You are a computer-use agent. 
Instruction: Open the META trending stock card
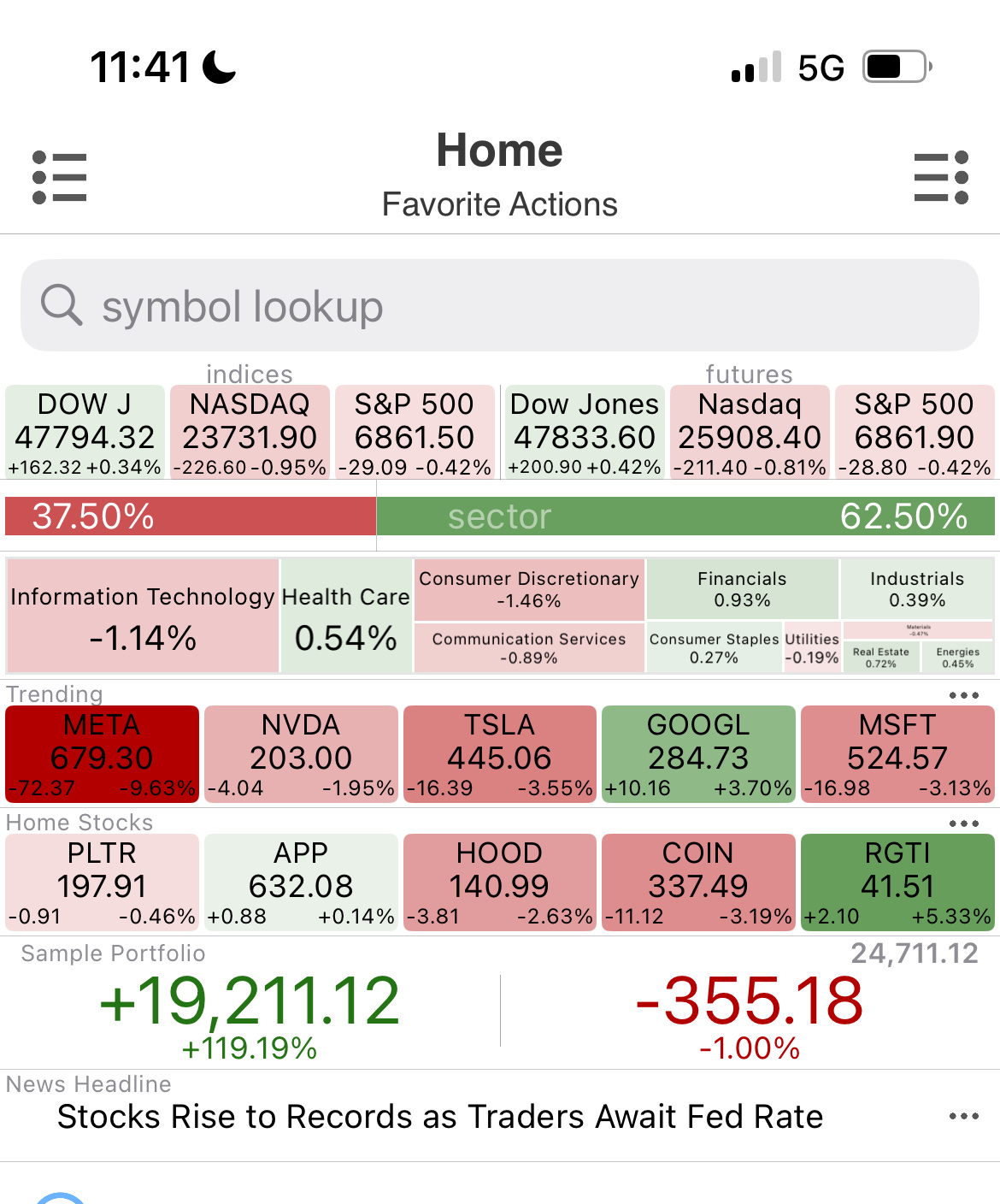(x=102, y=754)
